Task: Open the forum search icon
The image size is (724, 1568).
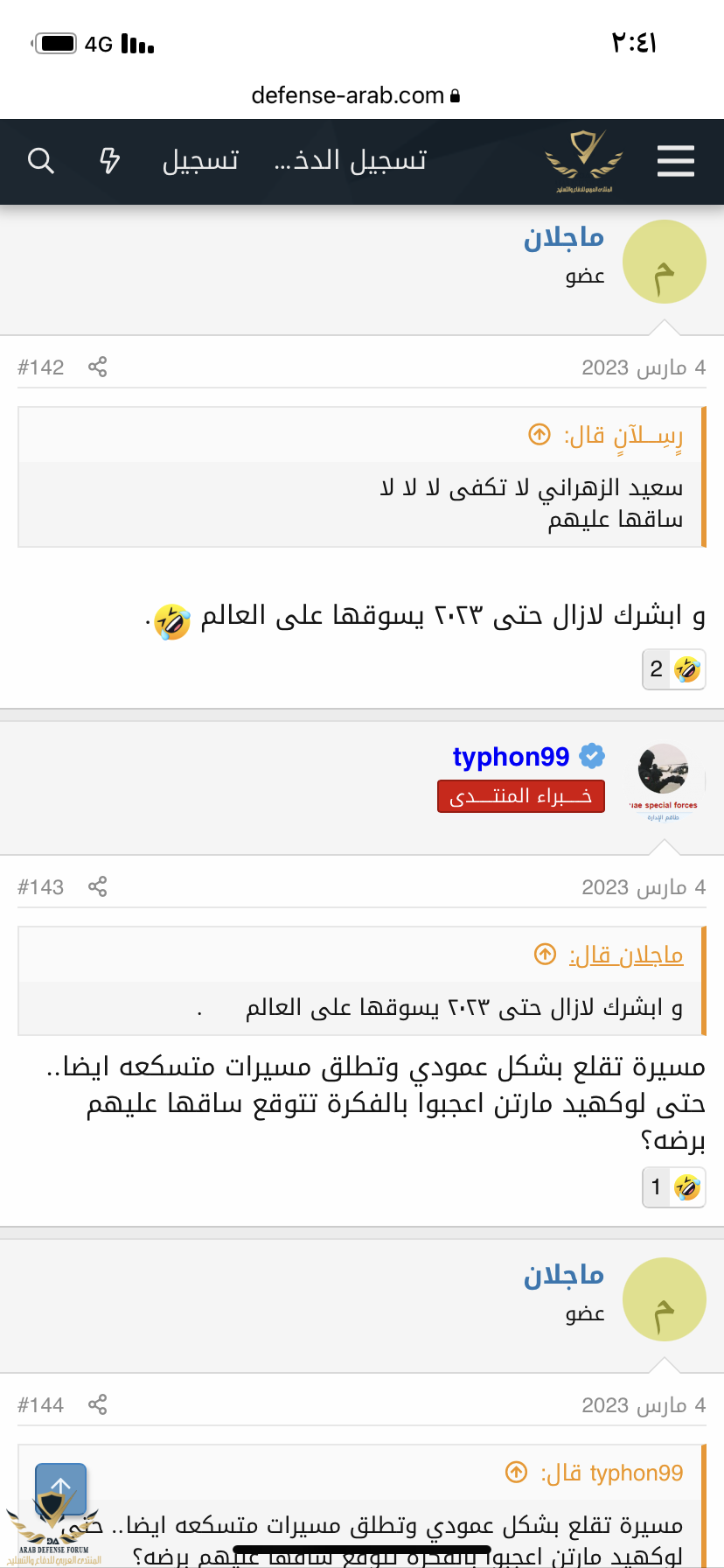Action: click(x=40, y=161)
